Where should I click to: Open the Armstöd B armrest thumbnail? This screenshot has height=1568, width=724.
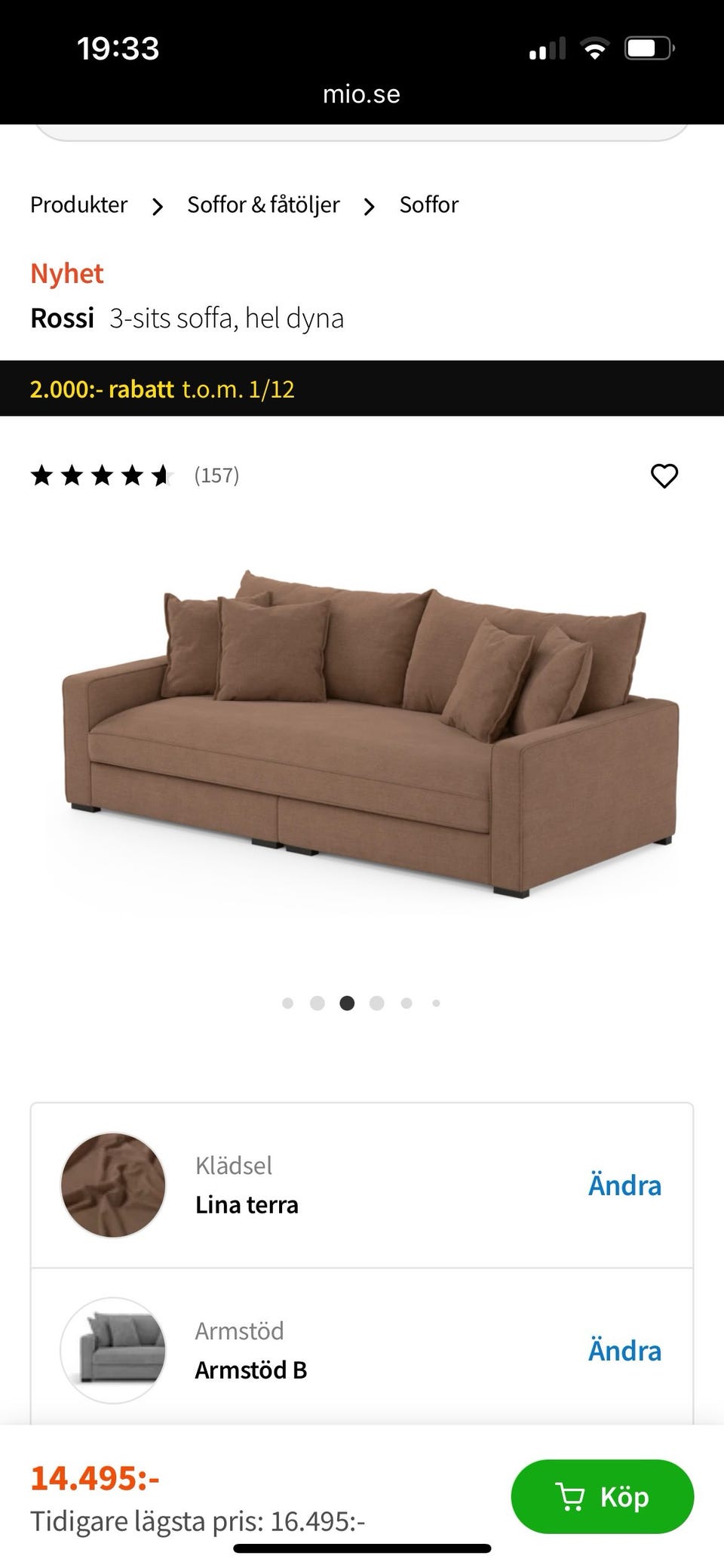(113, 1350)
